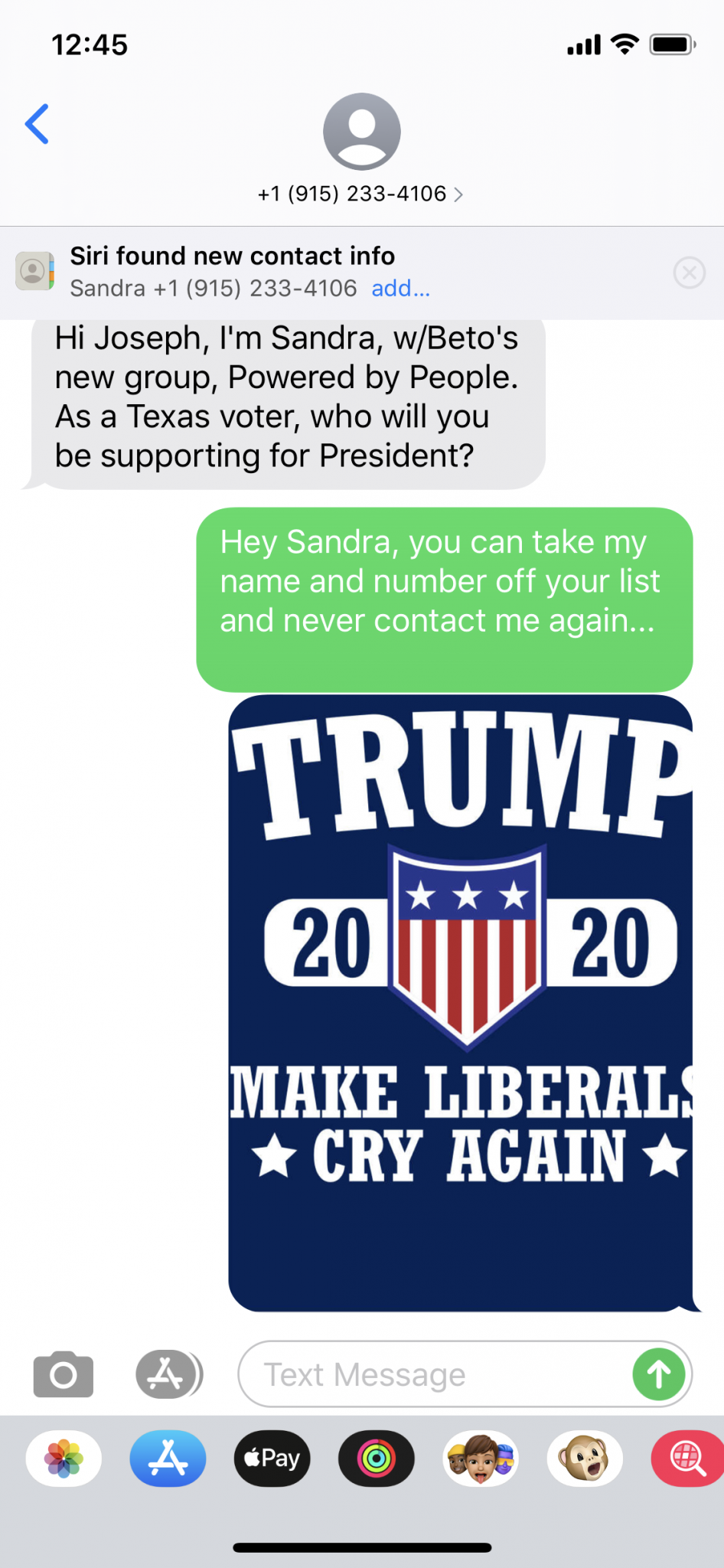Open the Photos iMessage app

point(64,1459)
